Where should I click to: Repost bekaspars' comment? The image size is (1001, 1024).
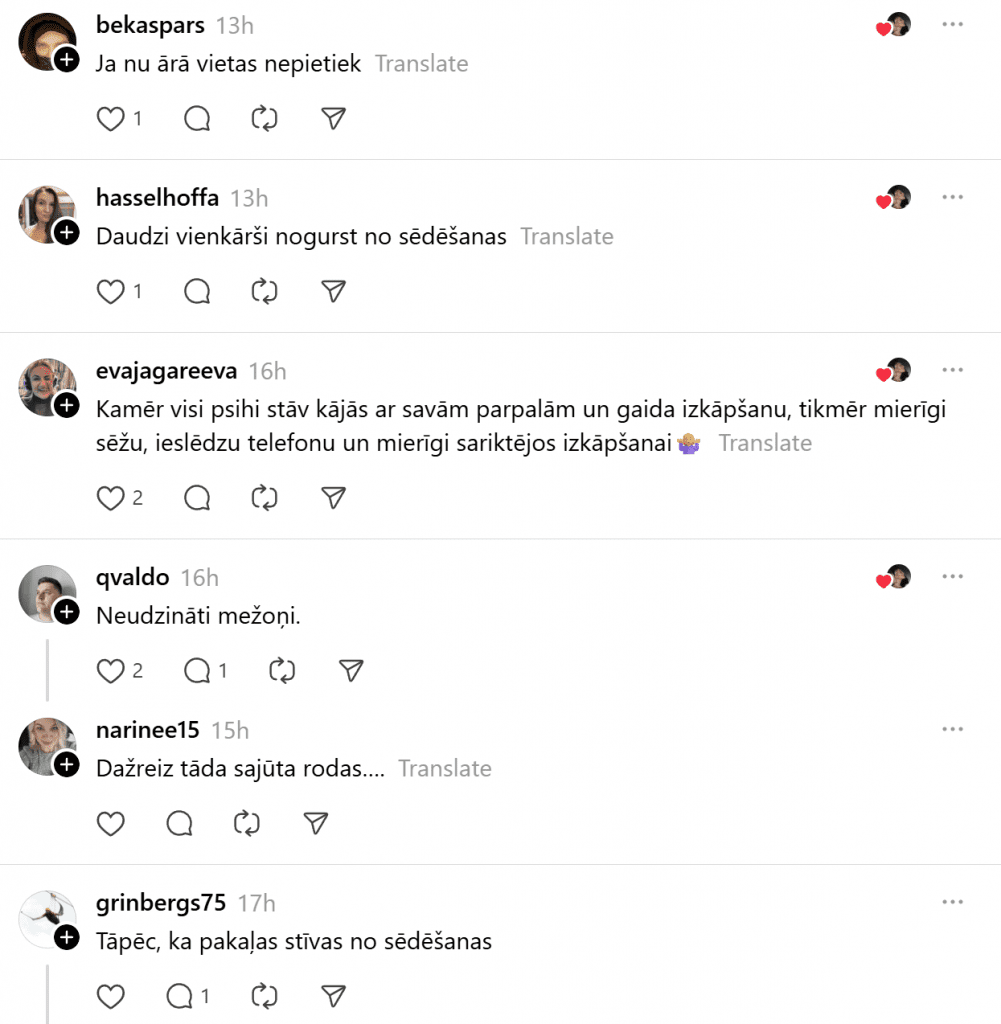point(264,119)
